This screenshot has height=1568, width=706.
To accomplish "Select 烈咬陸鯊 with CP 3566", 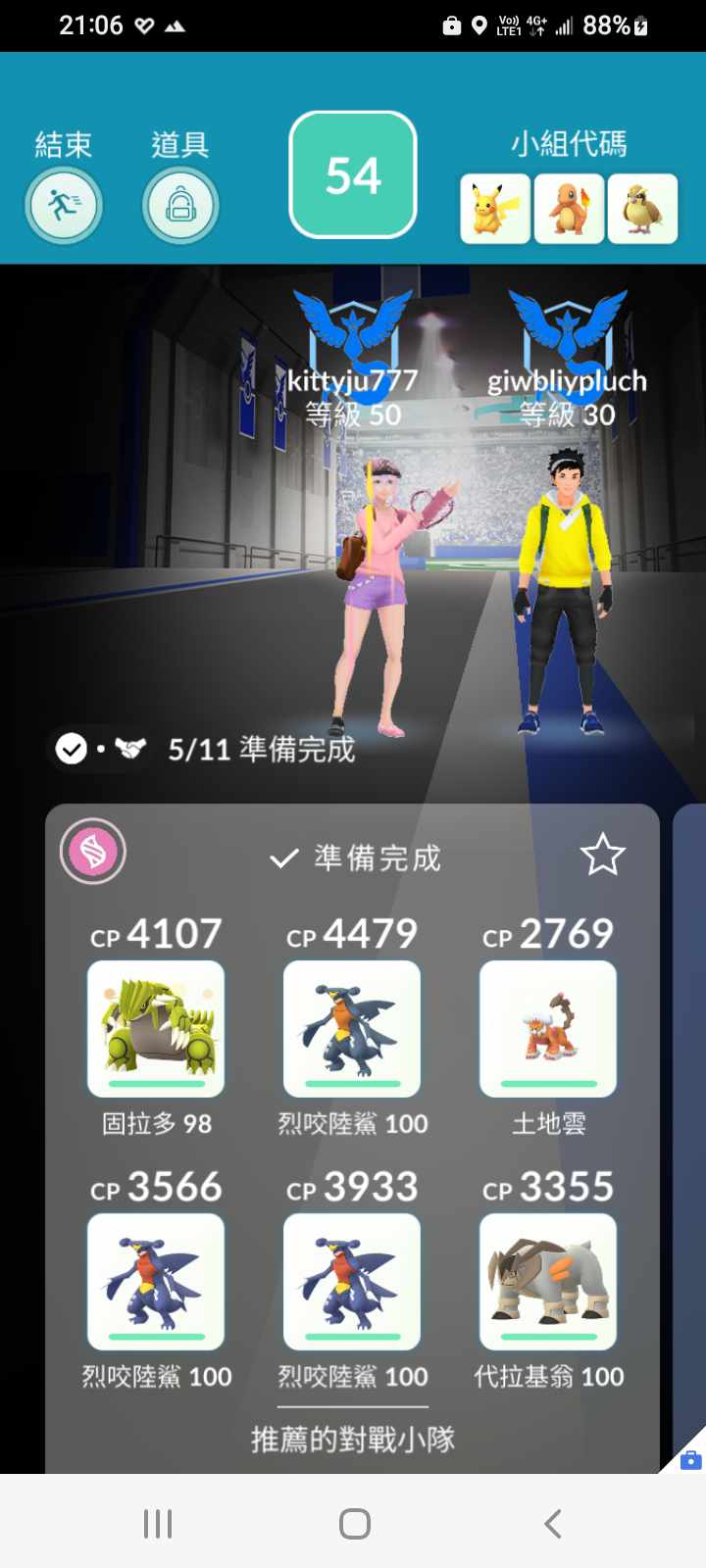I will click(x=156, y=1281).
